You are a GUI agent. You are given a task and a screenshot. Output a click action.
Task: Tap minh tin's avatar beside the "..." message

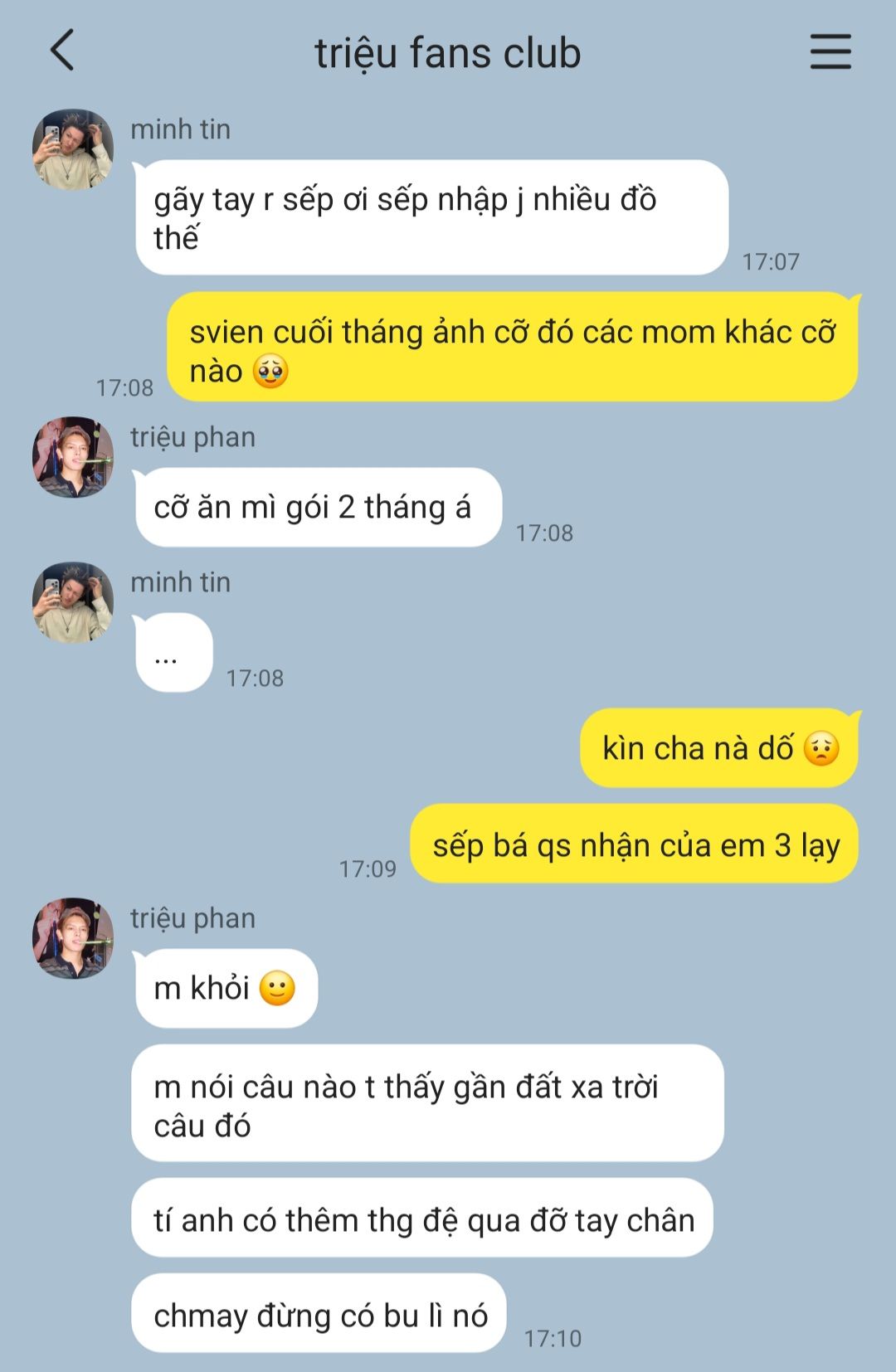[73, 602]
